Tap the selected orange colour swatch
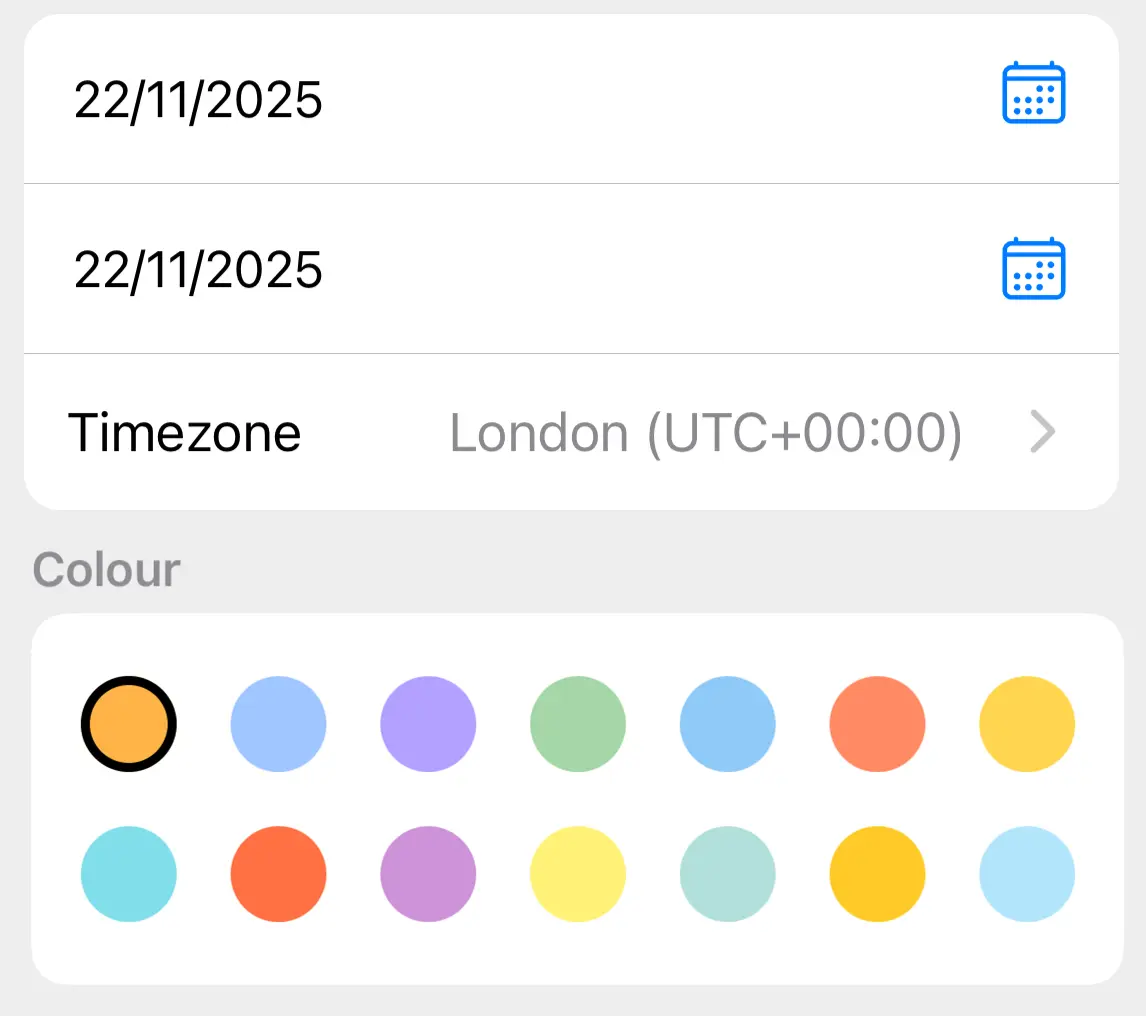This screenshot has width=1146, height=1016. 129,724
